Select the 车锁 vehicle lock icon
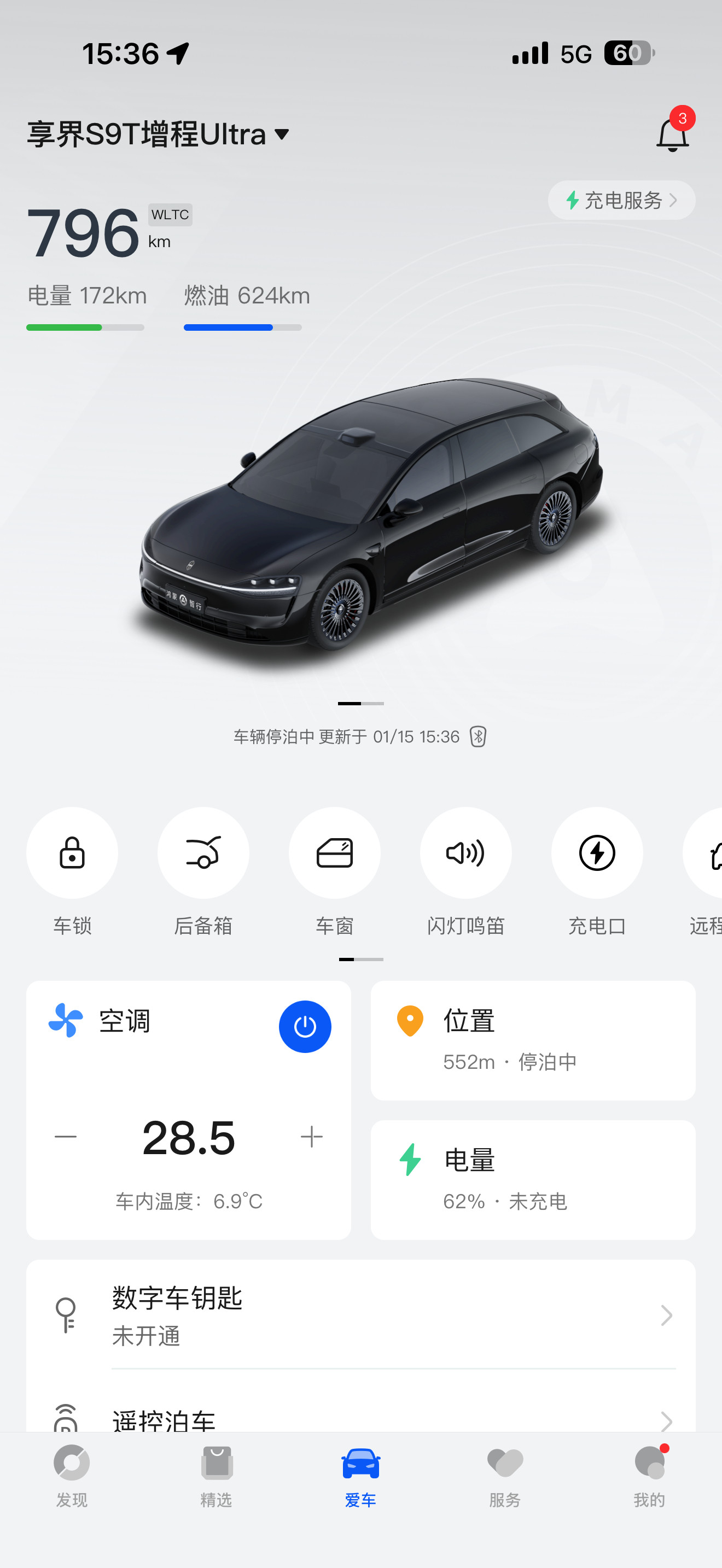 point(72,853)
